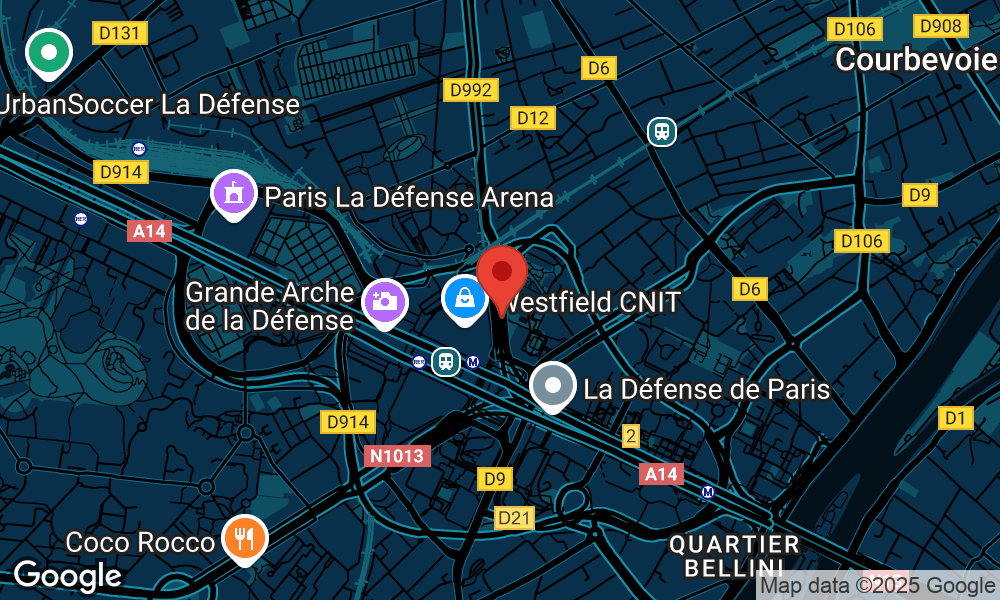1000x600 pixels.
Task: Tap the red location pin
Action: 501,274
